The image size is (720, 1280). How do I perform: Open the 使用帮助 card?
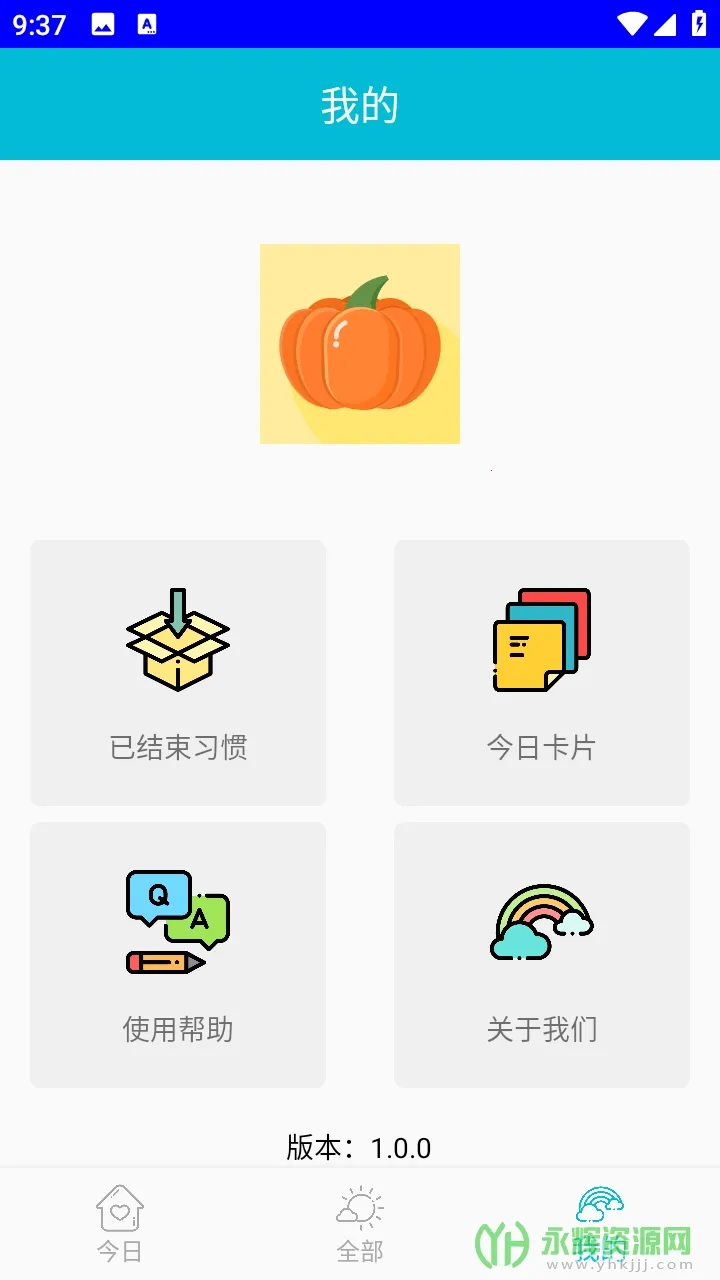[178, 955]
